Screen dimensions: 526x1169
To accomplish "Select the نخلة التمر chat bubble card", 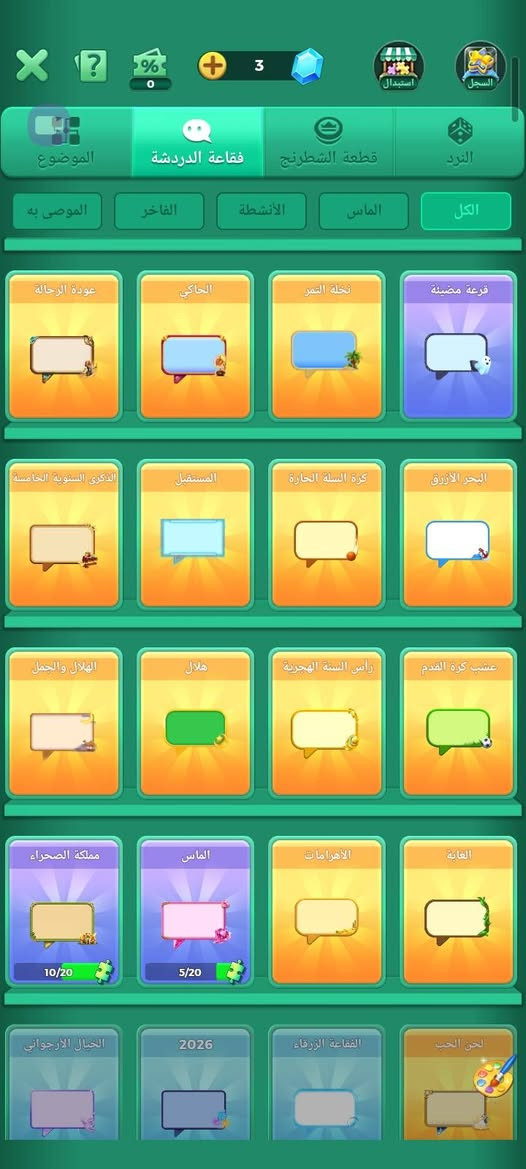I will [x=326, y=347].
